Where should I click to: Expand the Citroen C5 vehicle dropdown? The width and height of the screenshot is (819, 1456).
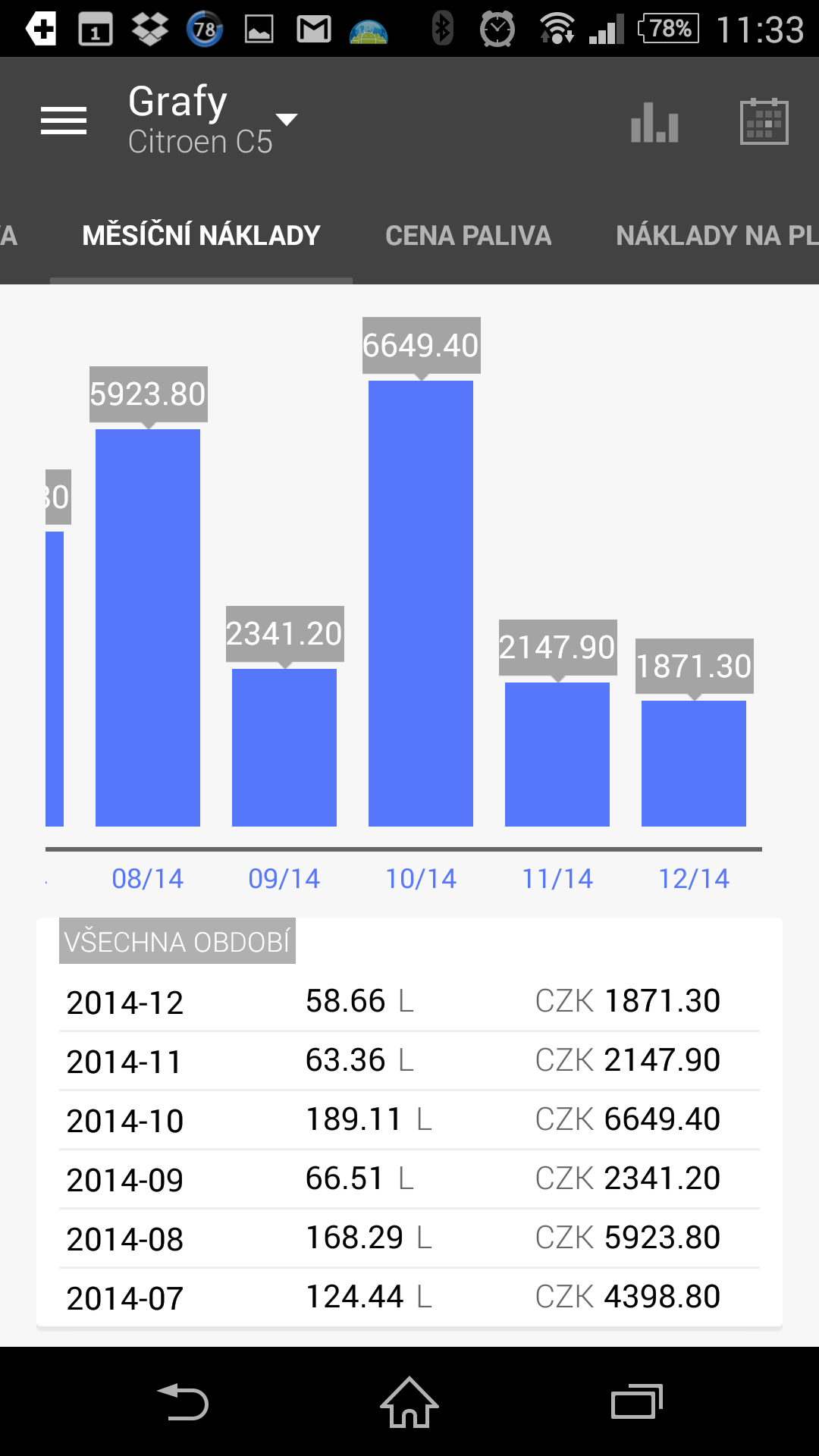[x=286, y=120]
